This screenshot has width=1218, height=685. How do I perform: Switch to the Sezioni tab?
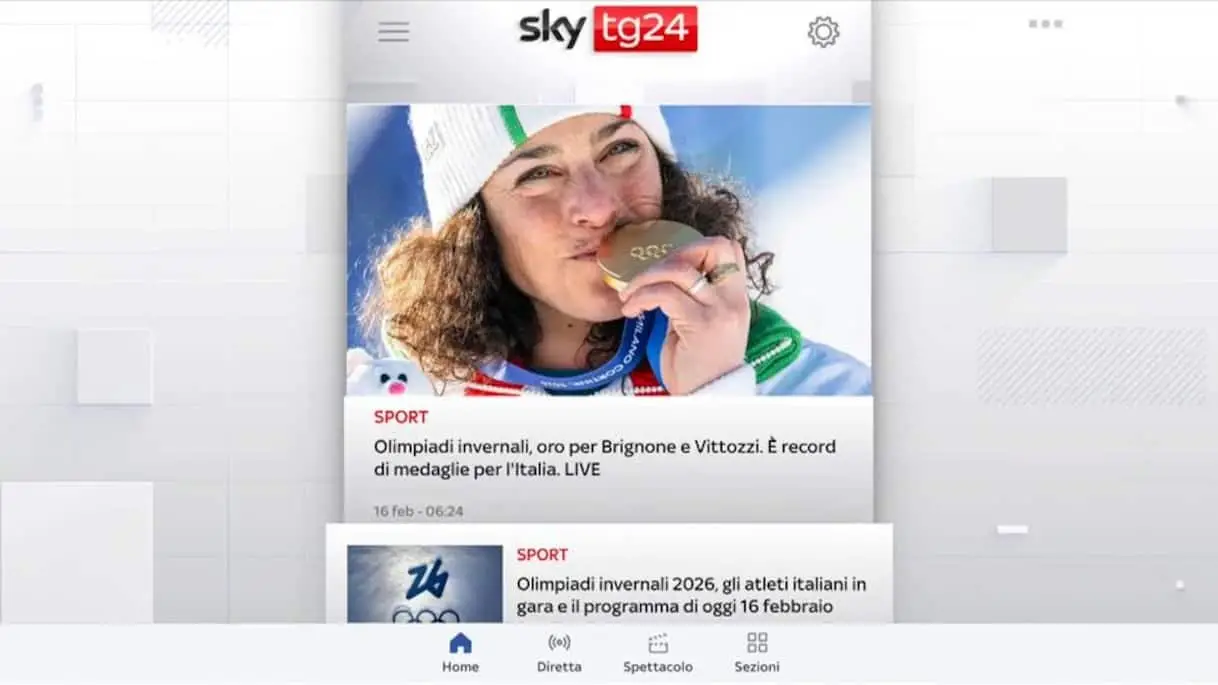pyautogui.click(x=757, y=653)
